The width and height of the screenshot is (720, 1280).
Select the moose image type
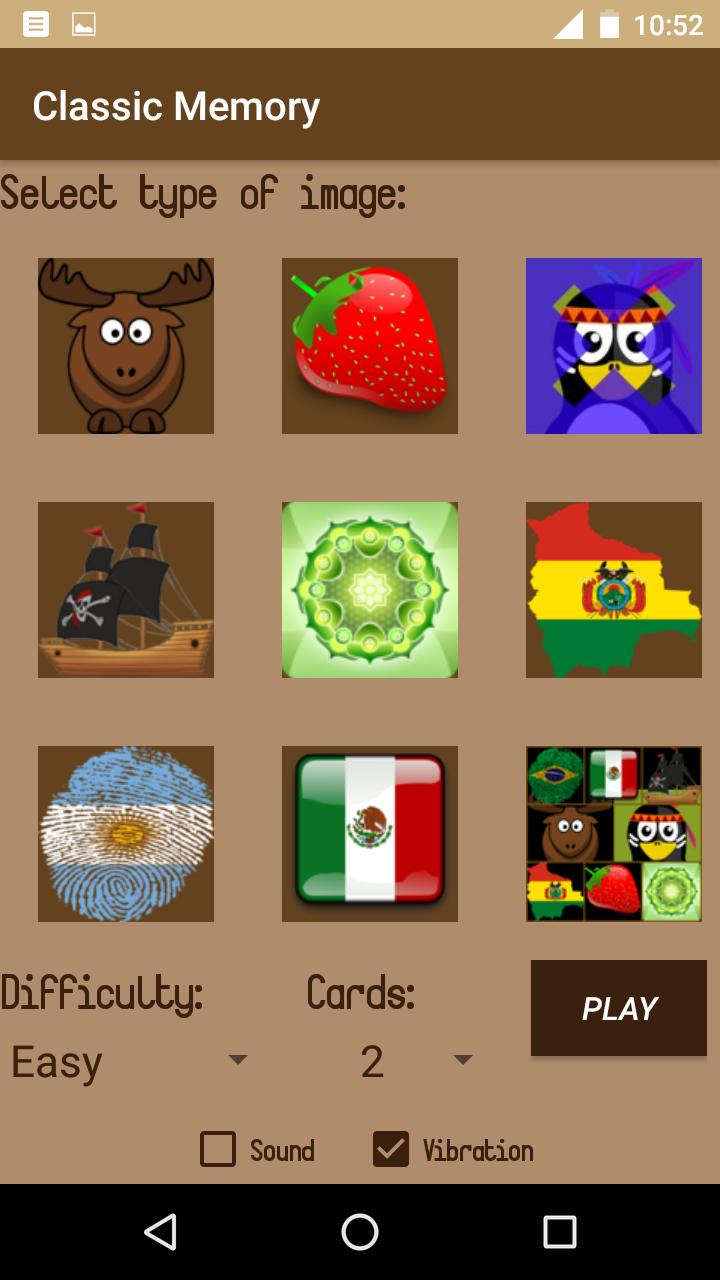tap(126, 346)
